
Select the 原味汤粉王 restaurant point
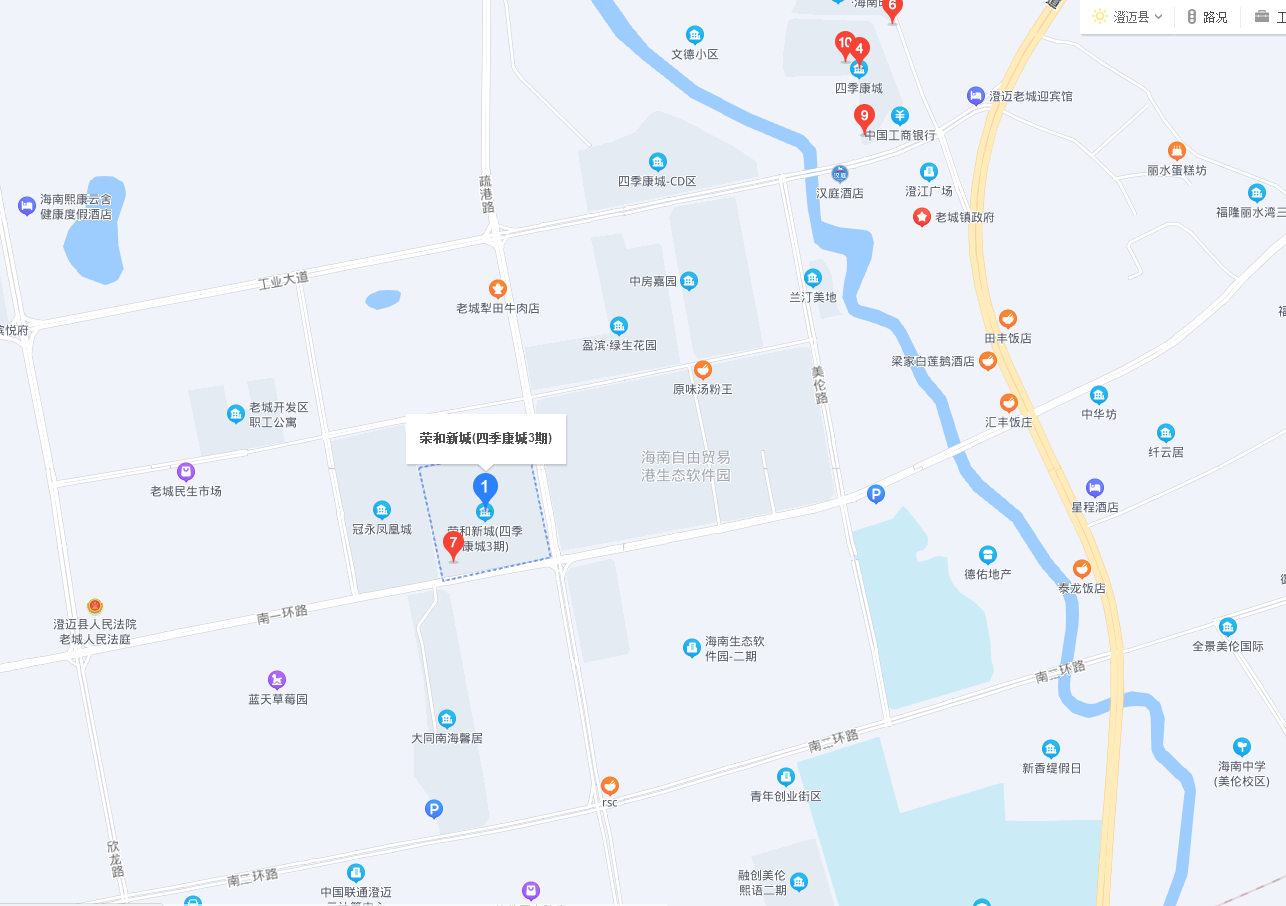point(703,370)
